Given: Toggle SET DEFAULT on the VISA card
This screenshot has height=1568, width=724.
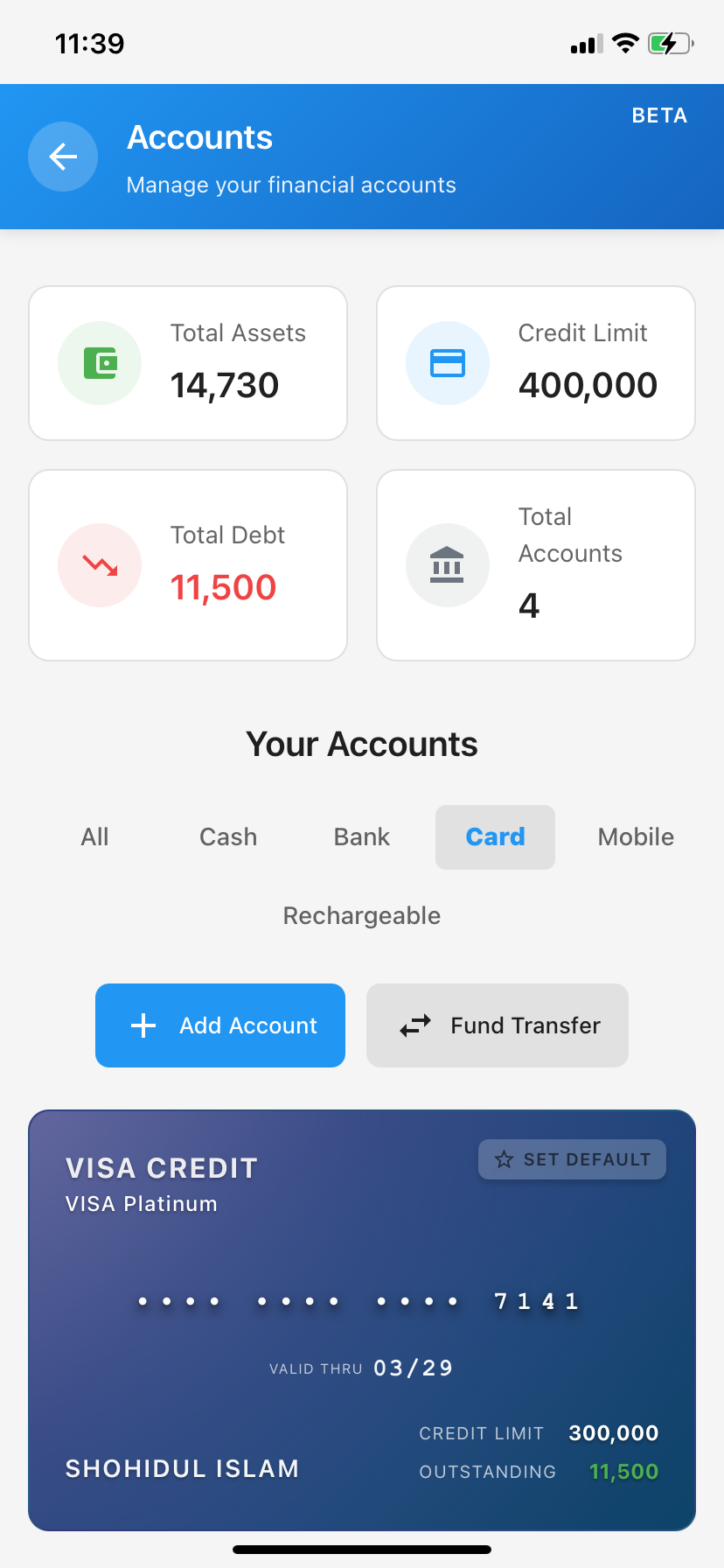Looking at the screenshot, I should click(572, 1159).
